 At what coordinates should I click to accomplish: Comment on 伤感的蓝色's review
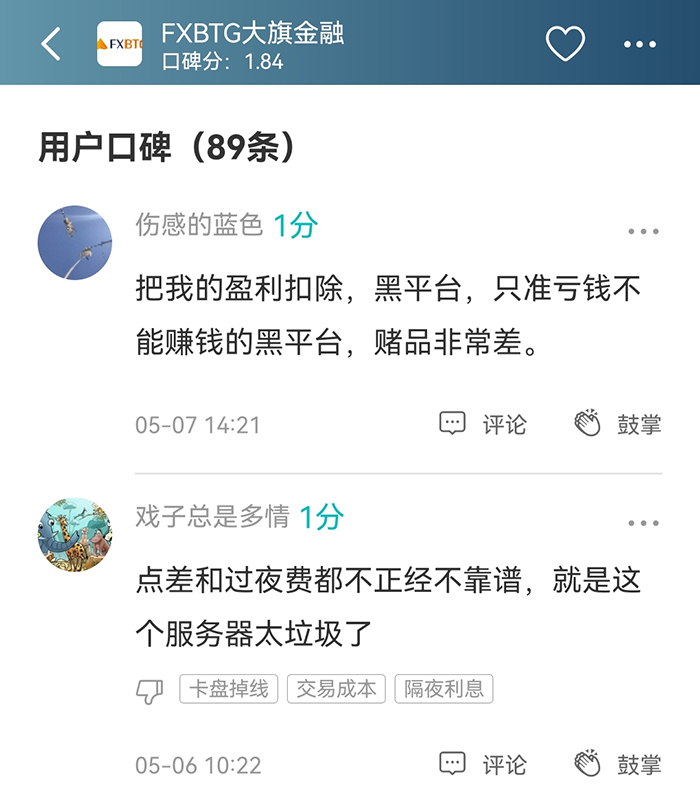[483, 424]
